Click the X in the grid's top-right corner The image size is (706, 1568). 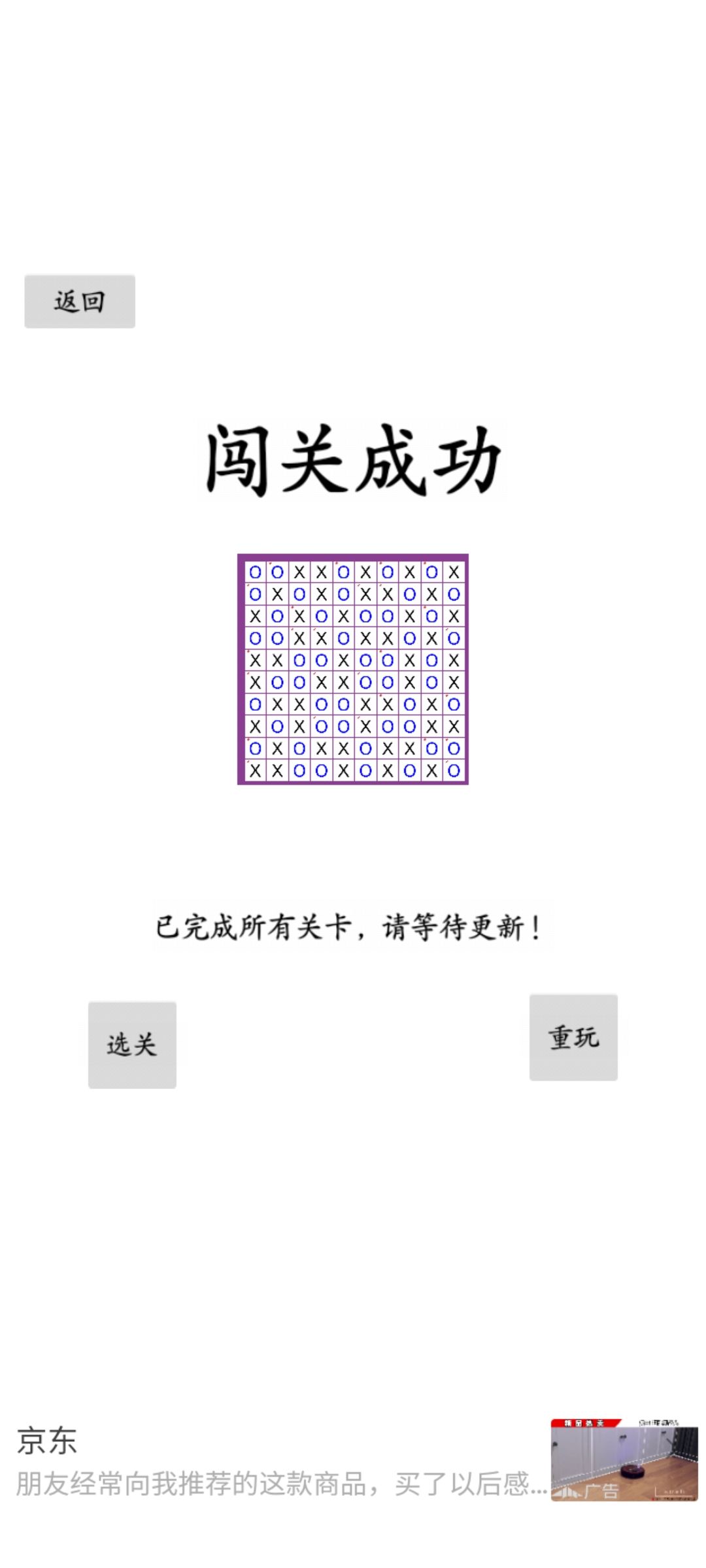pyautogui.click(x=453, y=572)
